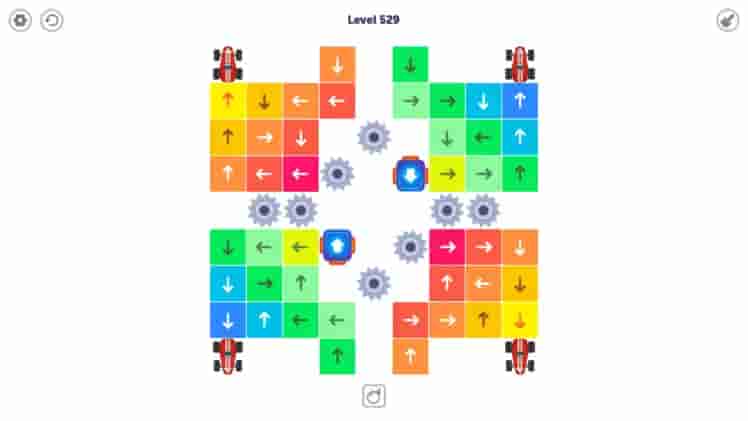Launch the bottom-left red race car
Screen dimensions: 748x421
(x=228, y=355)
